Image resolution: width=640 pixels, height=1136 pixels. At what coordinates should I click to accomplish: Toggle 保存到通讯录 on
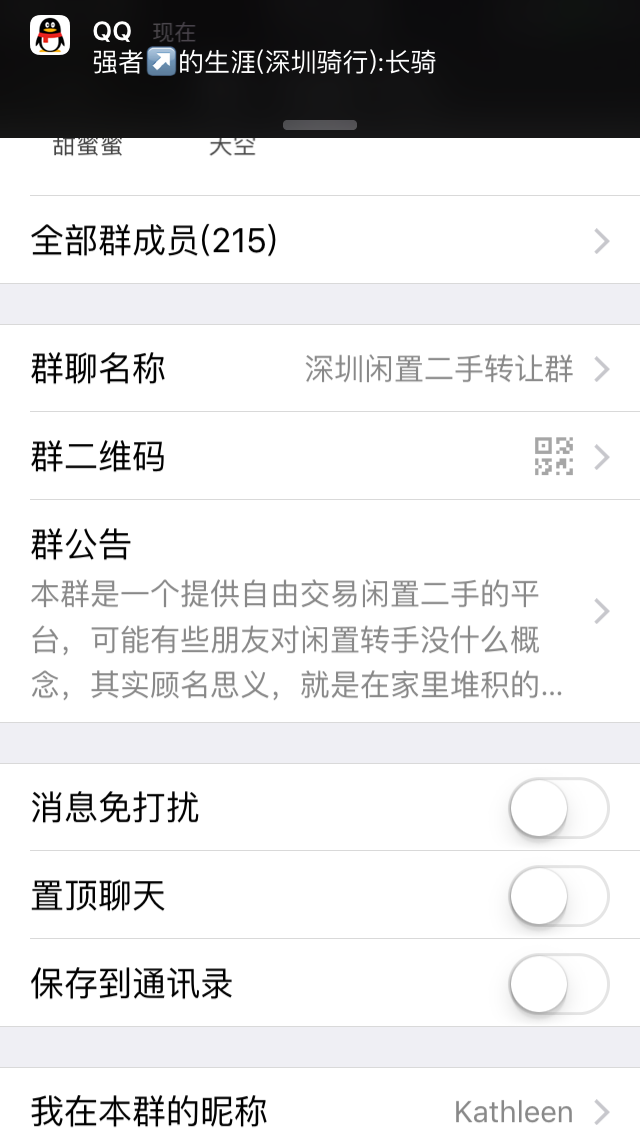tap(559, 983)
